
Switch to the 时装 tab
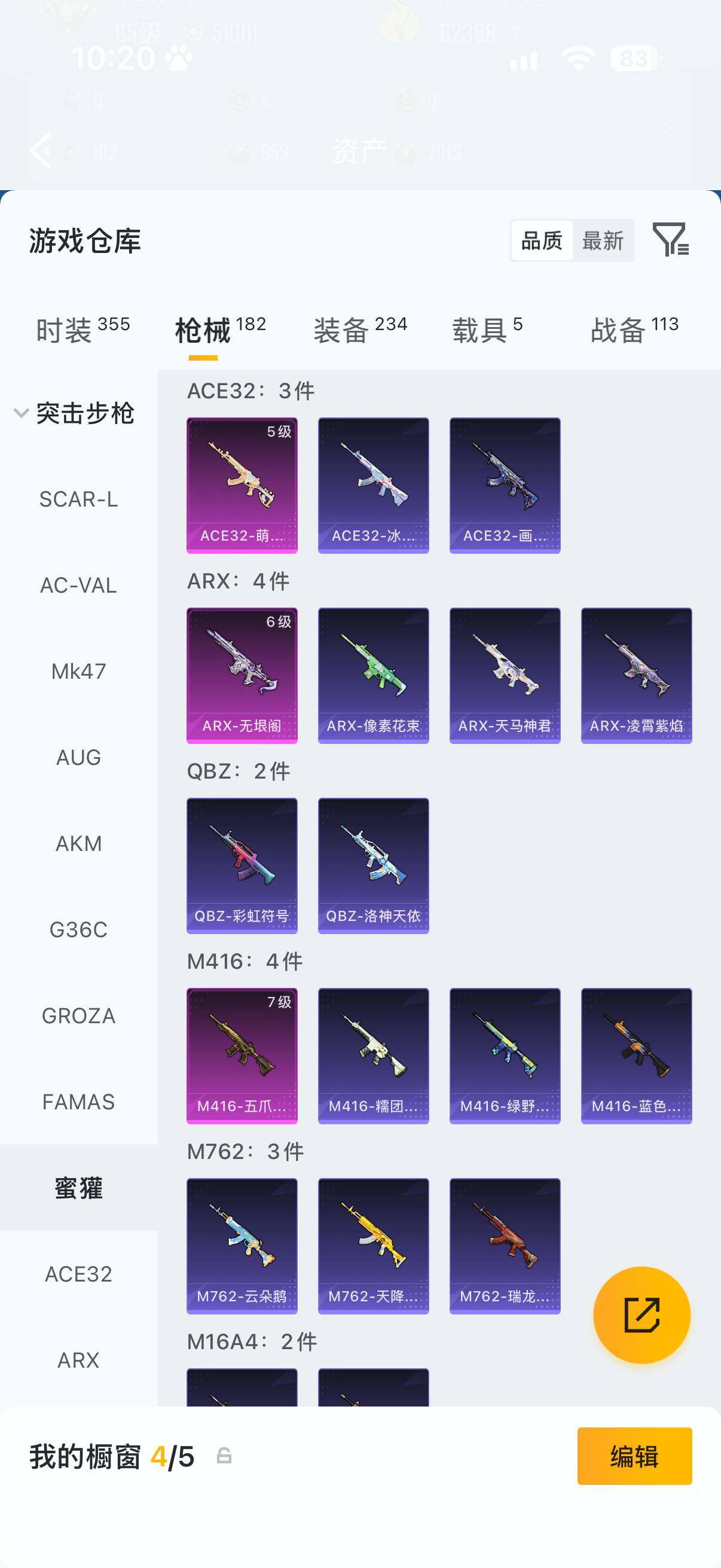pos(83,330)
